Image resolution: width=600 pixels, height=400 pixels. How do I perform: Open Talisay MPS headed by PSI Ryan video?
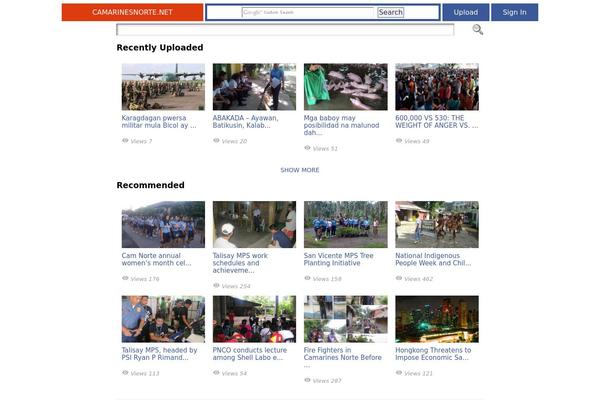(163, 319)
